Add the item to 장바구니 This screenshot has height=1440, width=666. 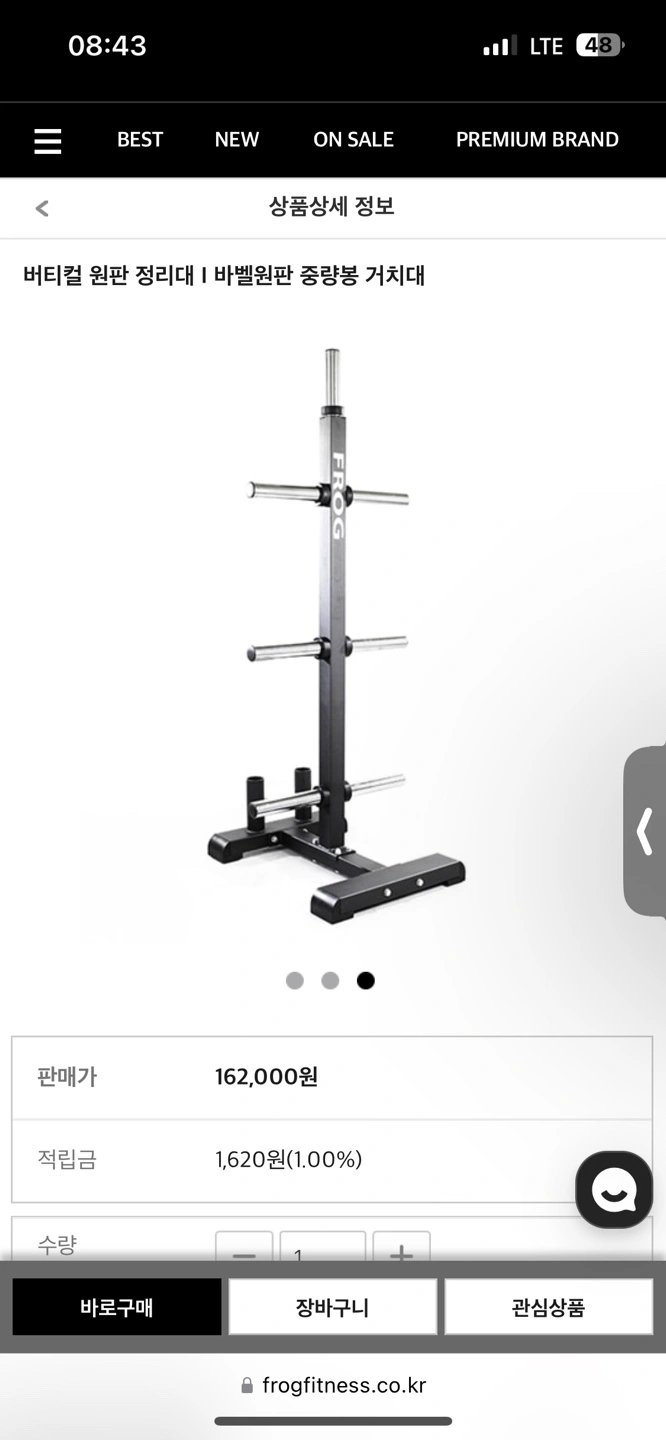[332, 1306]
